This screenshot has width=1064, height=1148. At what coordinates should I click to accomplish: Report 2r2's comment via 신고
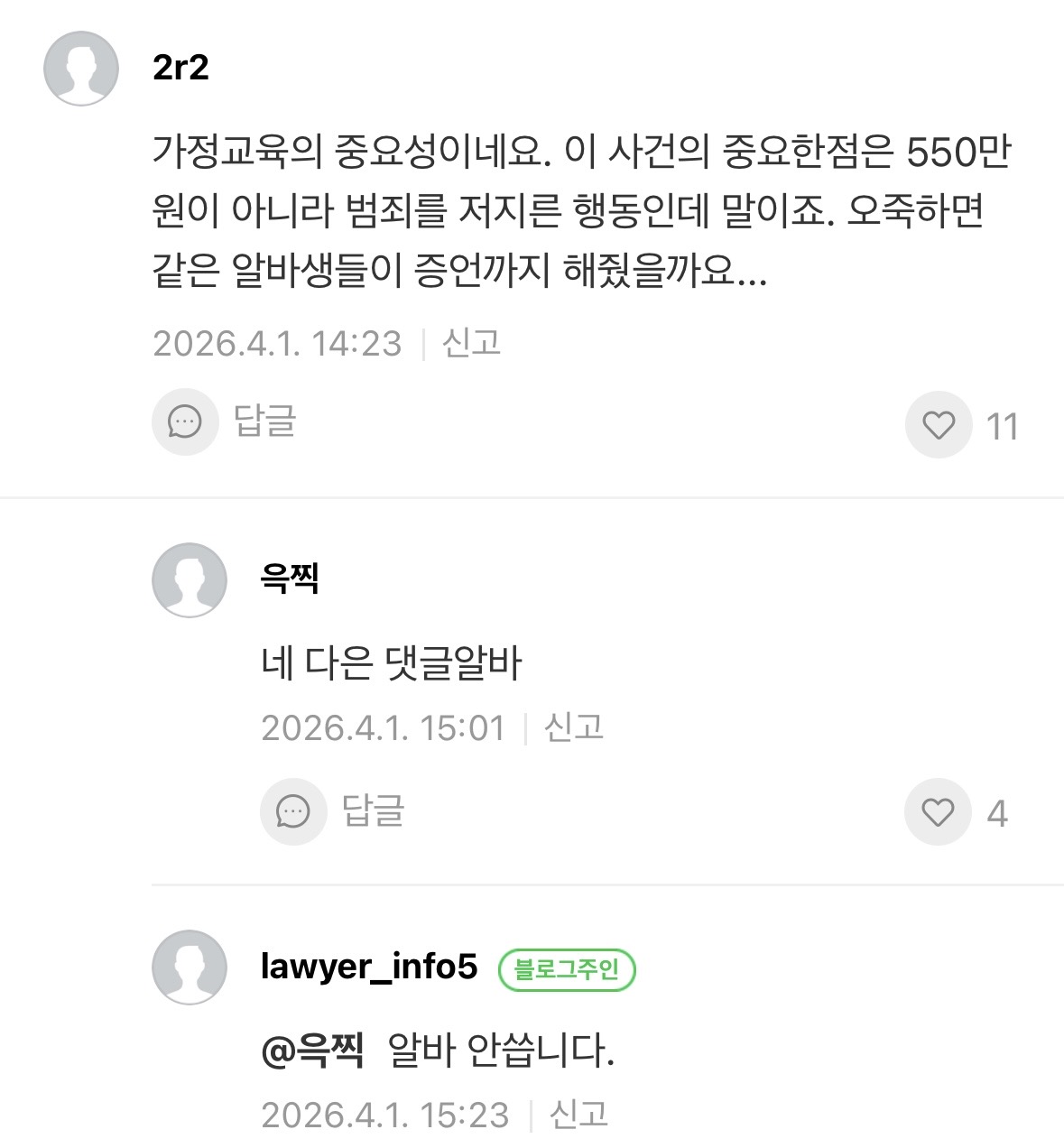pos(471,343)
